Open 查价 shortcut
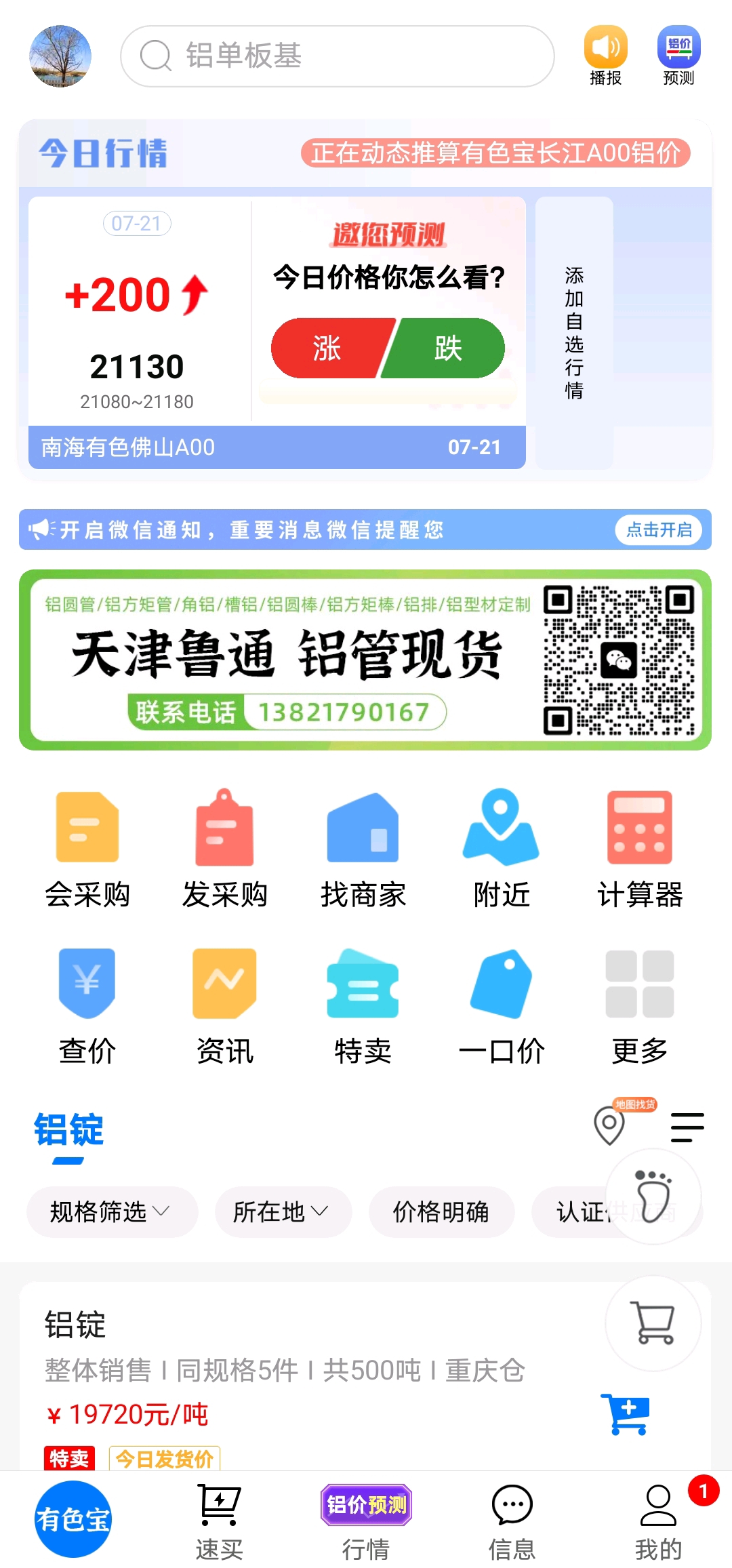The image size is (732, 1568). tap(87, 1006)
